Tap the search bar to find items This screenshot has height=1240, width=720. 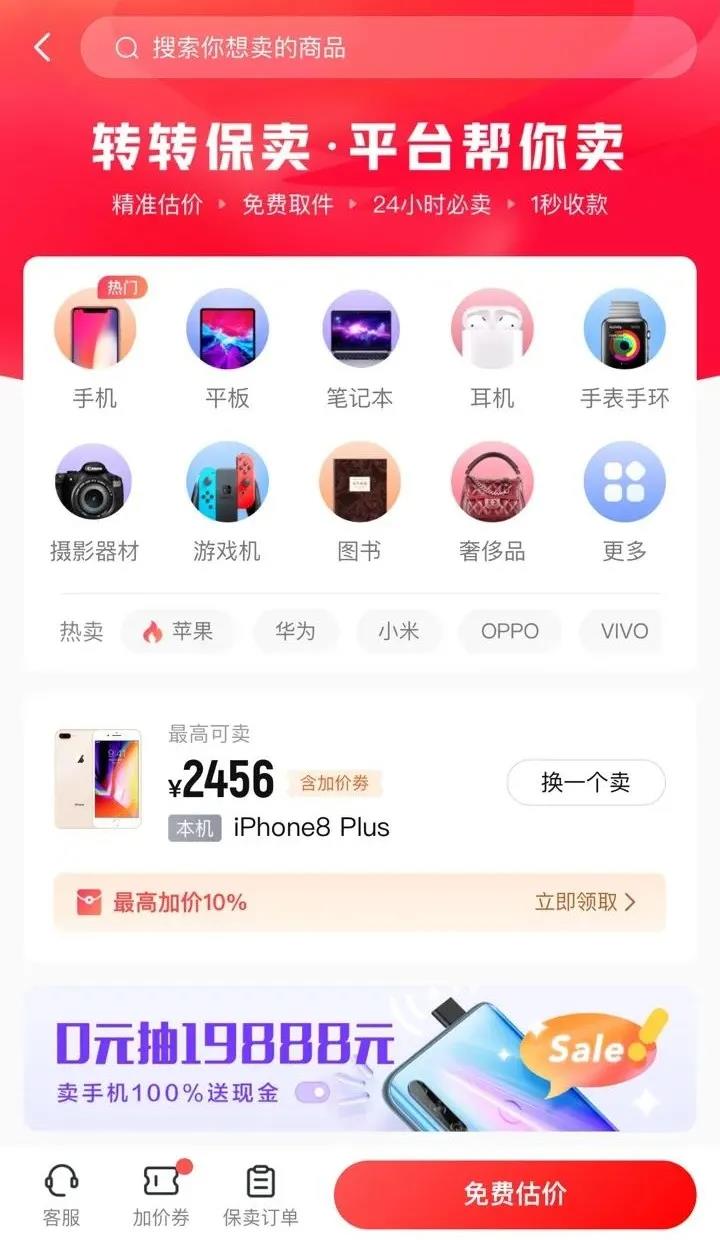[x=390, y=47]
